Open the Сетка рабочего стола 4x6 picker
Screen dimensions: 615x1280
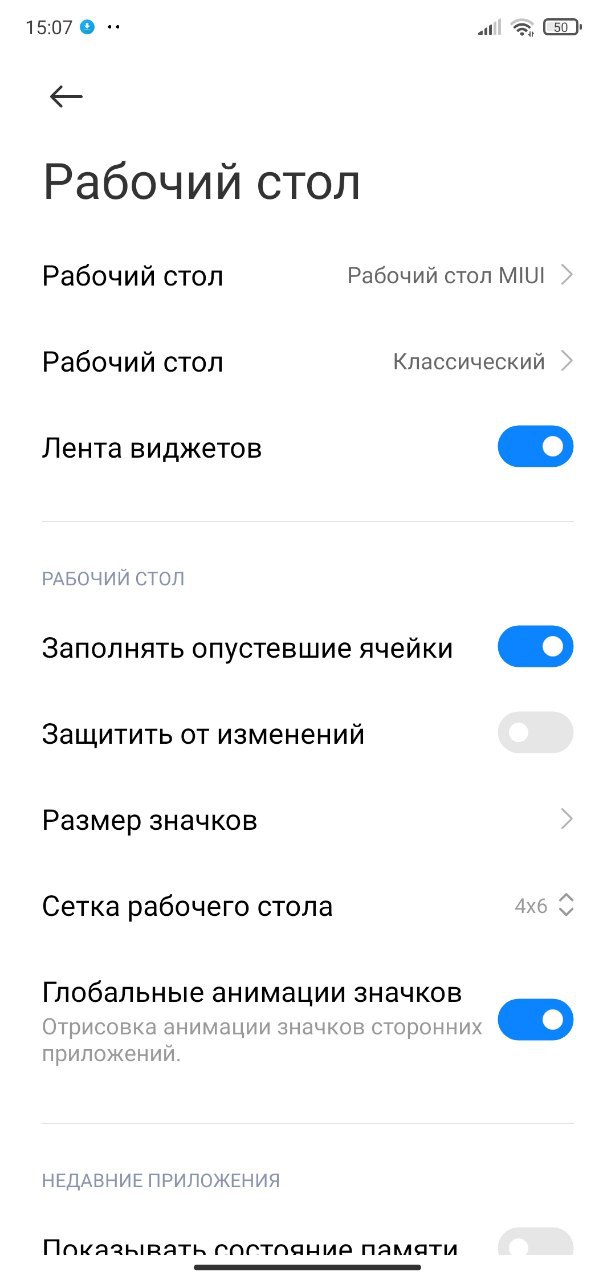[307, 906]
